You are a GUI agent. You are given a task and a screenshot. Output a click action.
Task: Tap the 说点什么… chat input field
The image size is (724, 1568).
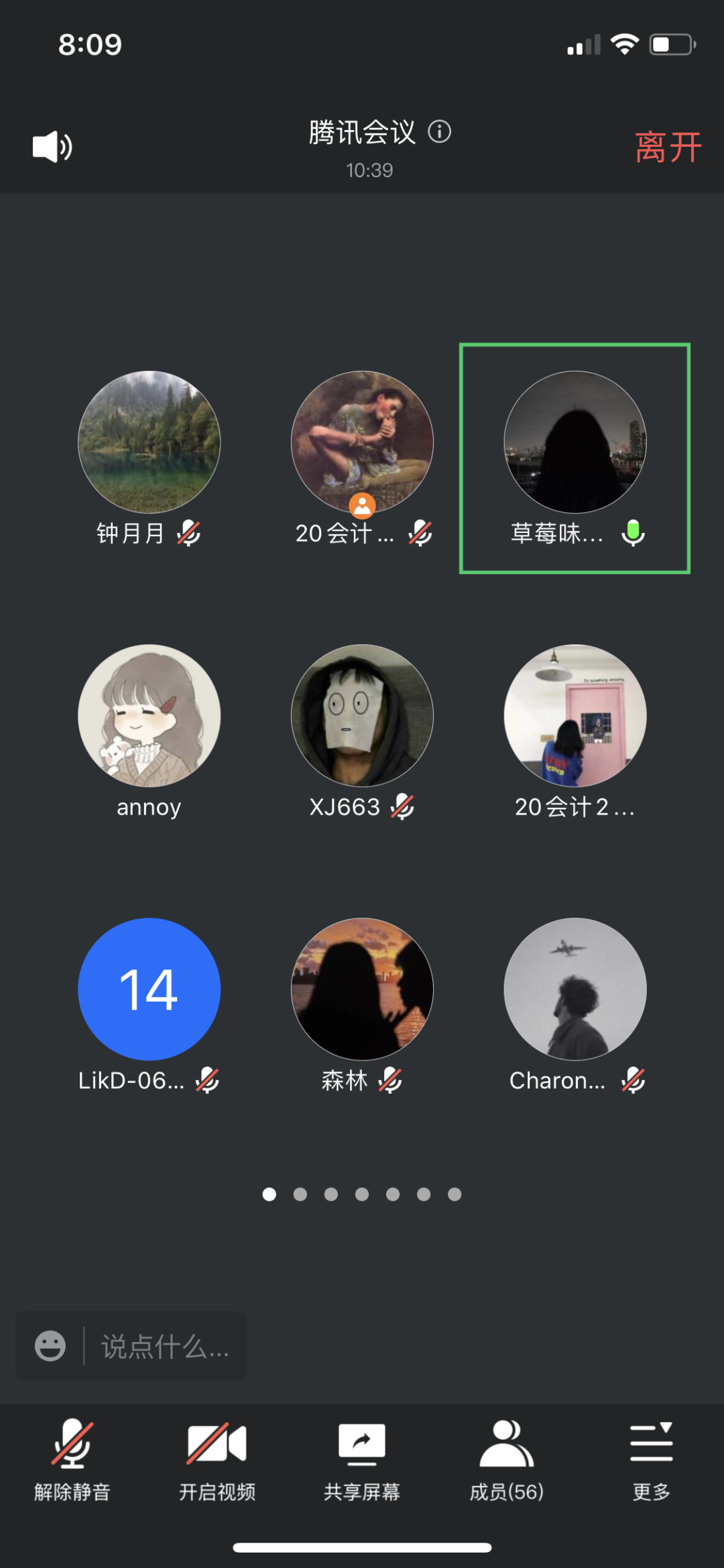pos(165,1345)
